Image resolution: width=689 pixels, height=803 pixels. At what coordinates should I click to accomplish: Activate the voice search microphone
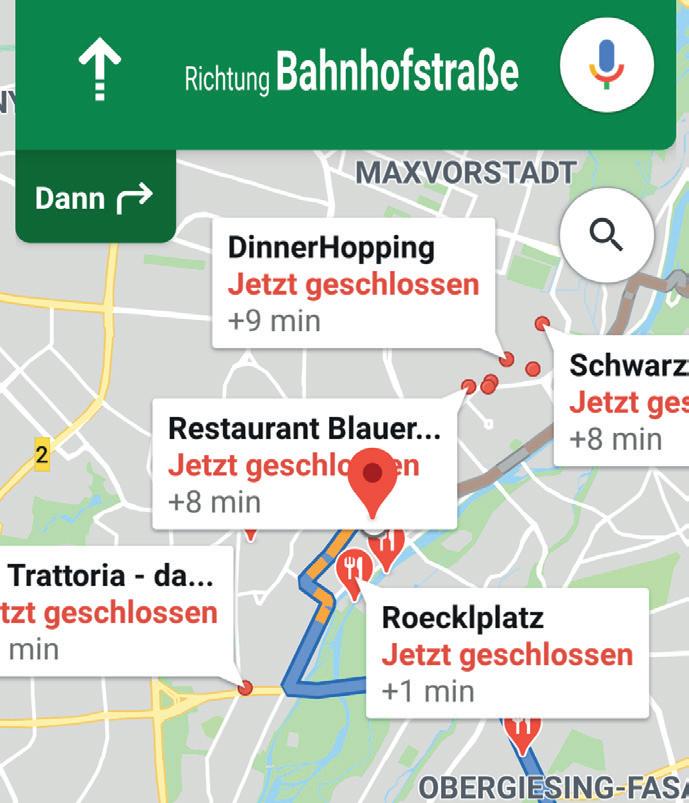pyautogui.click(x=607, y=66)
